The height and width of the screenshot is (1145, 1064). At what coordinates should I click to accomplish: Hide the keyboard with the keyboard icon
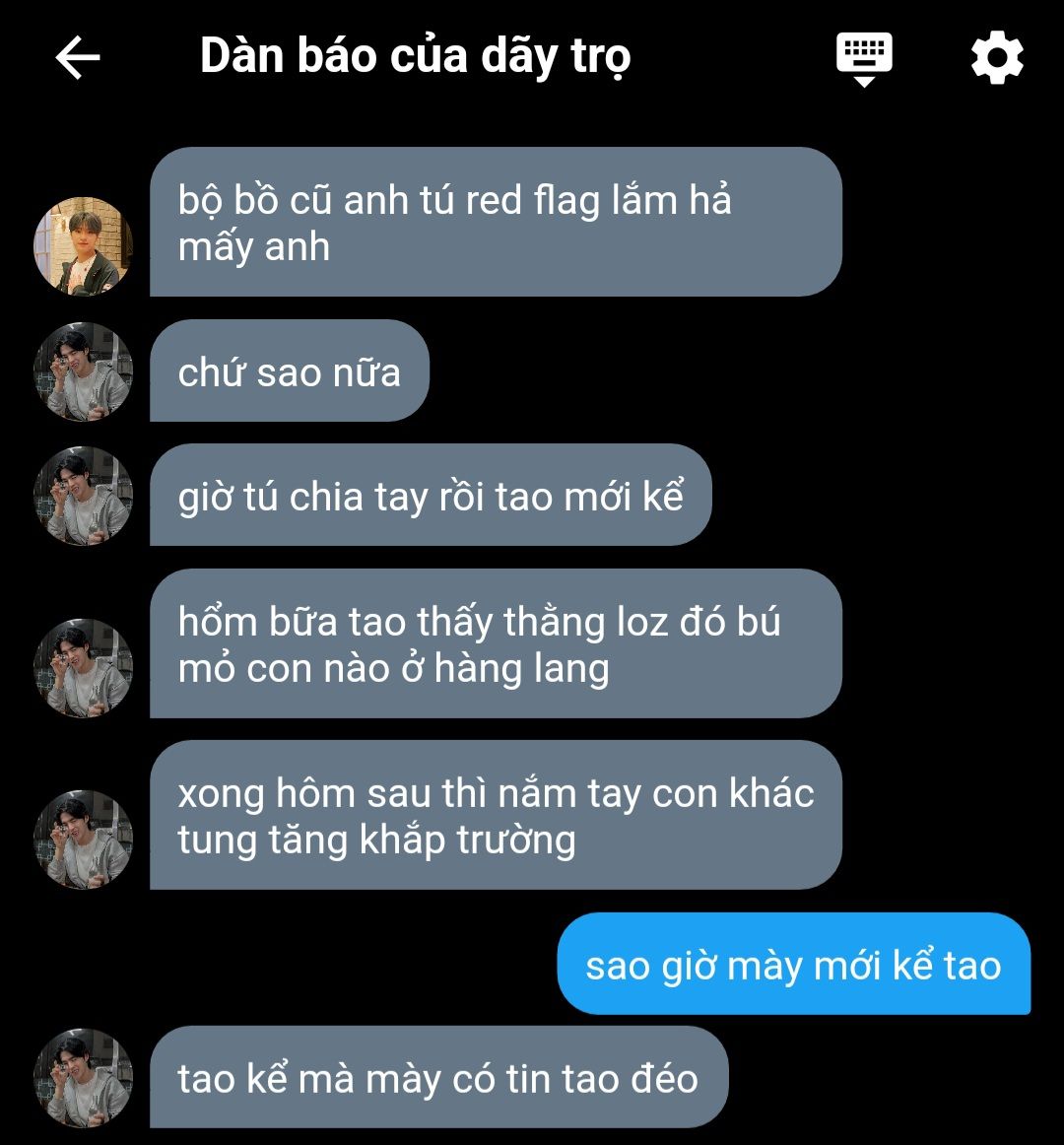(x=864, y=58)
